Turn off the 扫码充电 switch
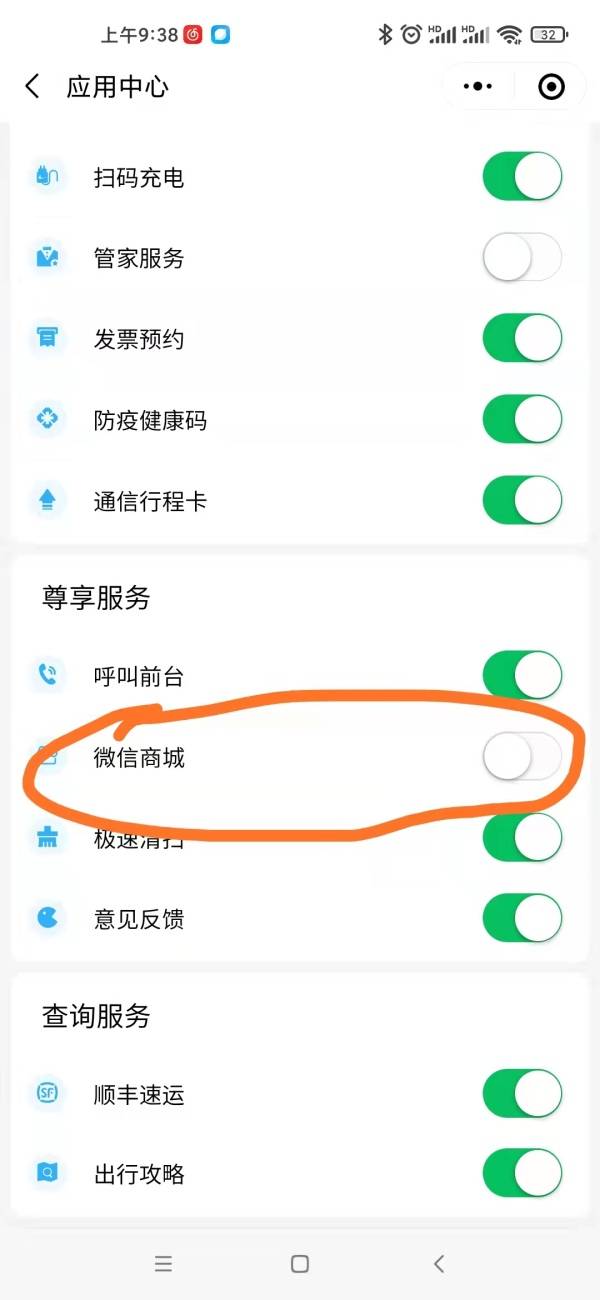The image size is (600, 1300). tap(522, 178)
